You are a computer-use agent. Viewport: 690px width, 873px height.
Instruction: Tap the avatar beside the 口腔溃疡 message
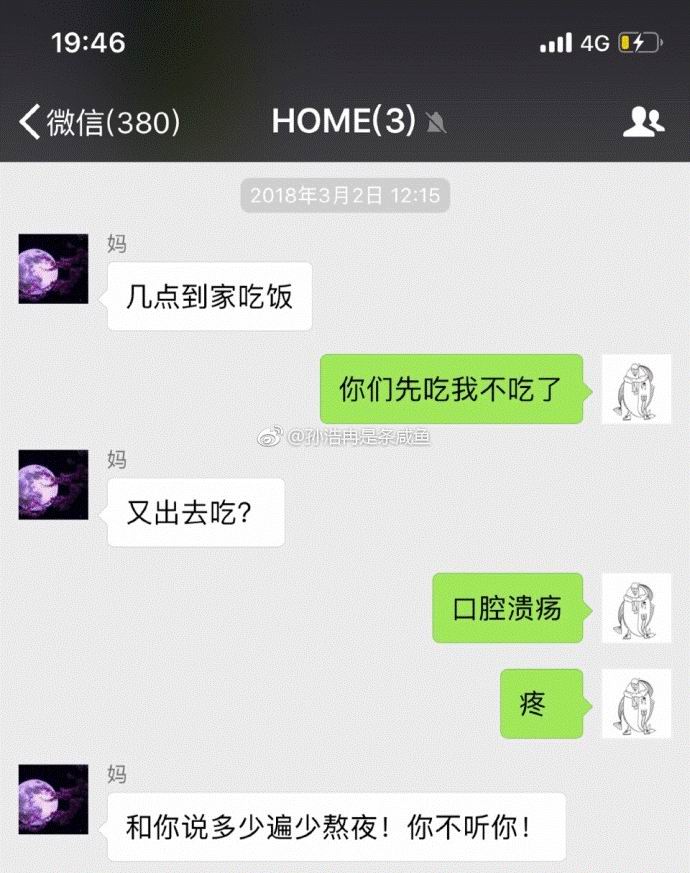(x=636, y=608)
